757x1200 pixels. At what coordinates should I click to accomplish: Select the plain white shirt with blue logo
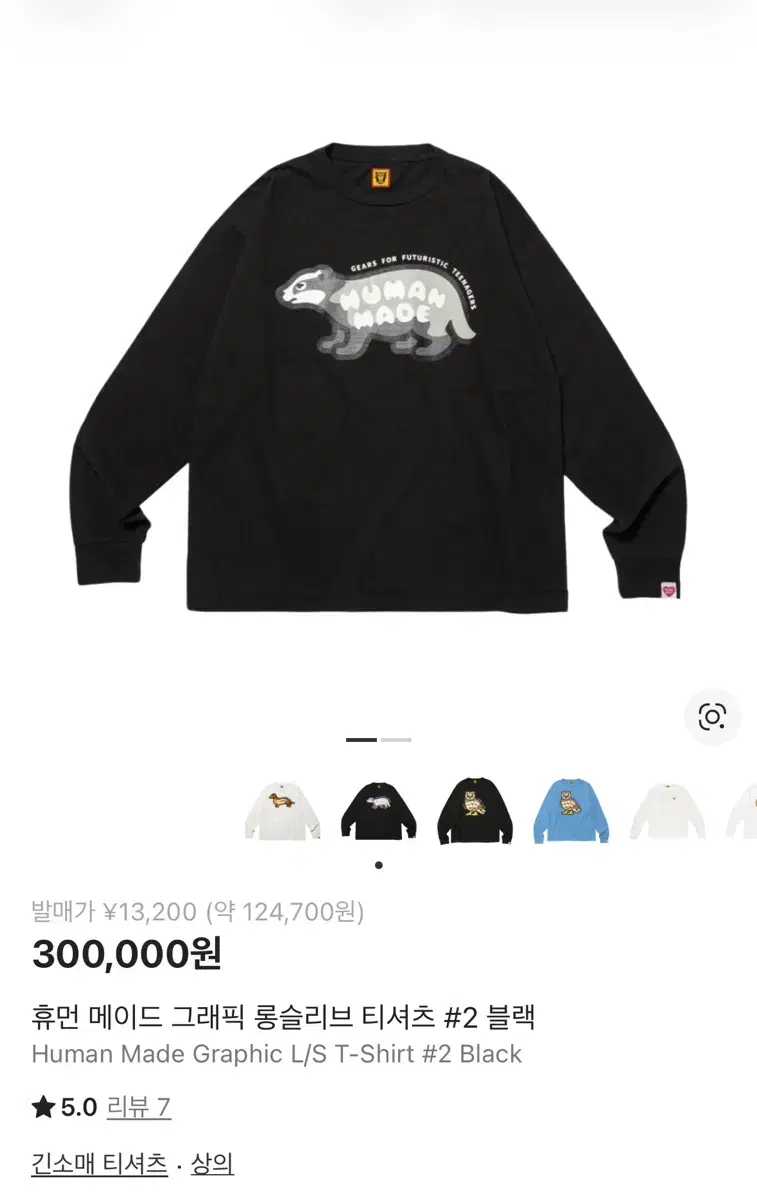[667, 810]
